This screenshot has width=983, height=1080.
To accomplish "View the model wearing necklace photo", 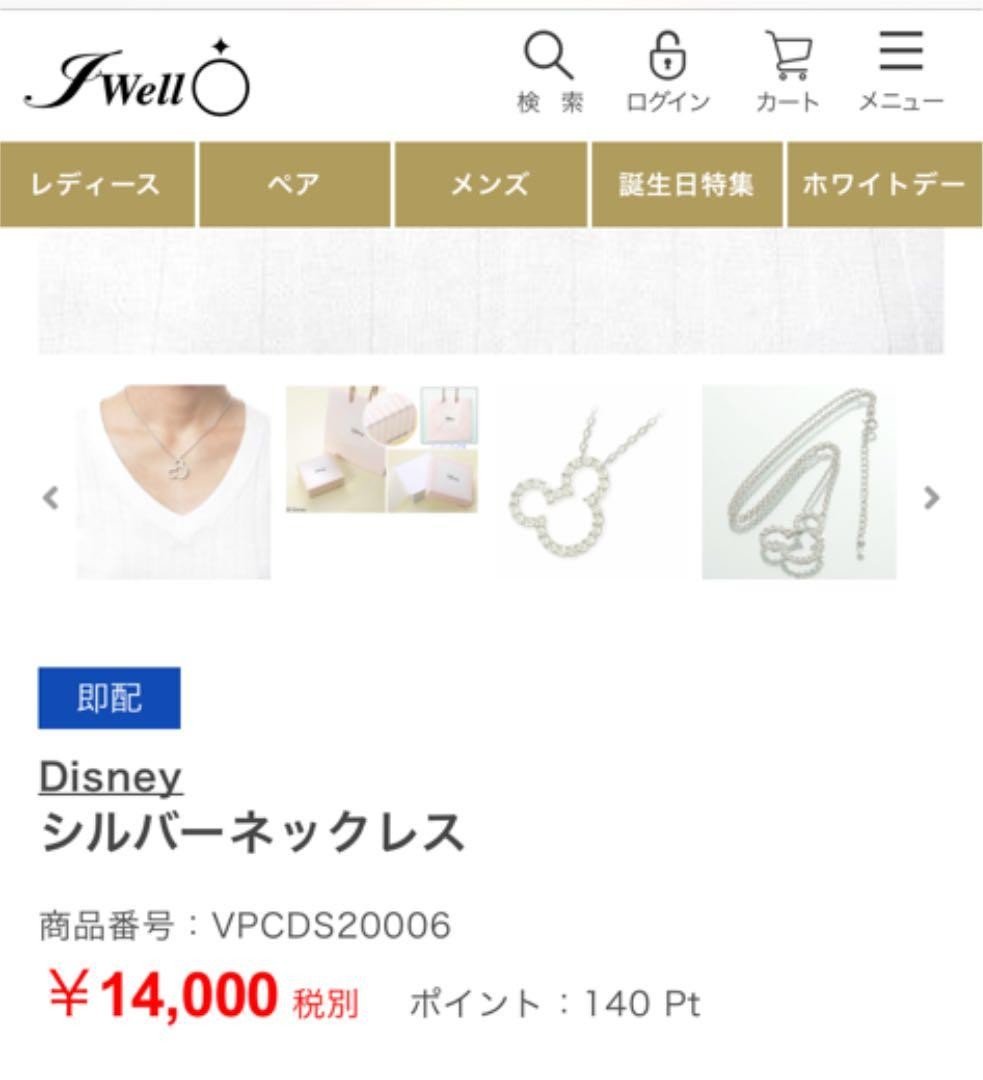I will (173, 482).
